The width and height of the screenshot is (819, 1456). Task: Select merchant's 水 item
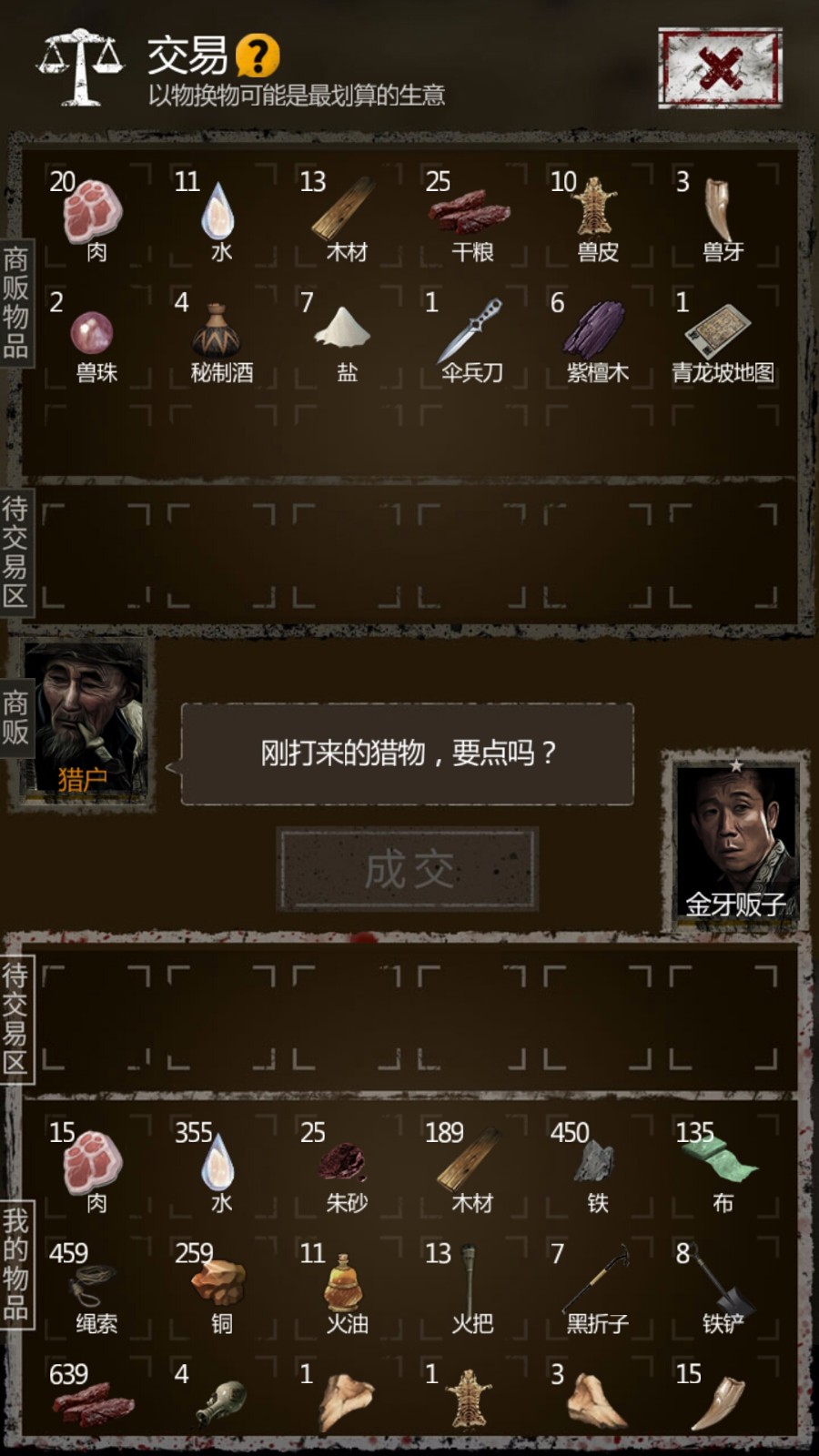219,216
